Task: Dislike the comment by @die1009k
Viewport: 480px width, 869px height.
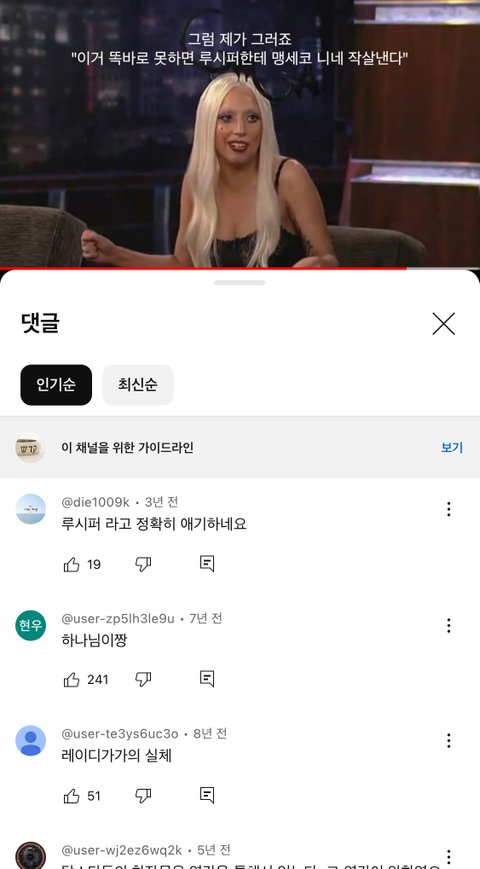Action: (143, 565)
